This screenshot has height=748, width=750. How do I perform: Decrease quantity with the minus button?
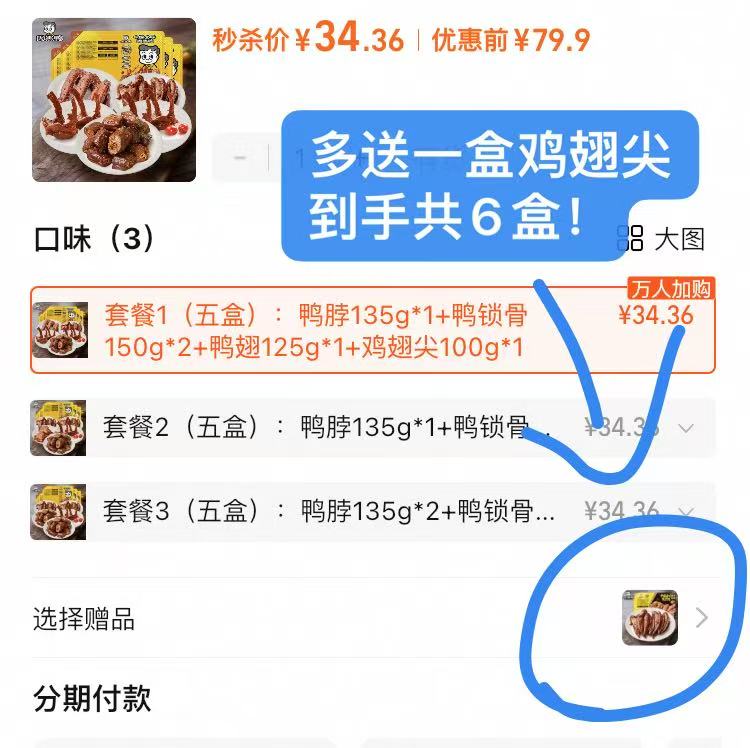[x=240, y=158]
